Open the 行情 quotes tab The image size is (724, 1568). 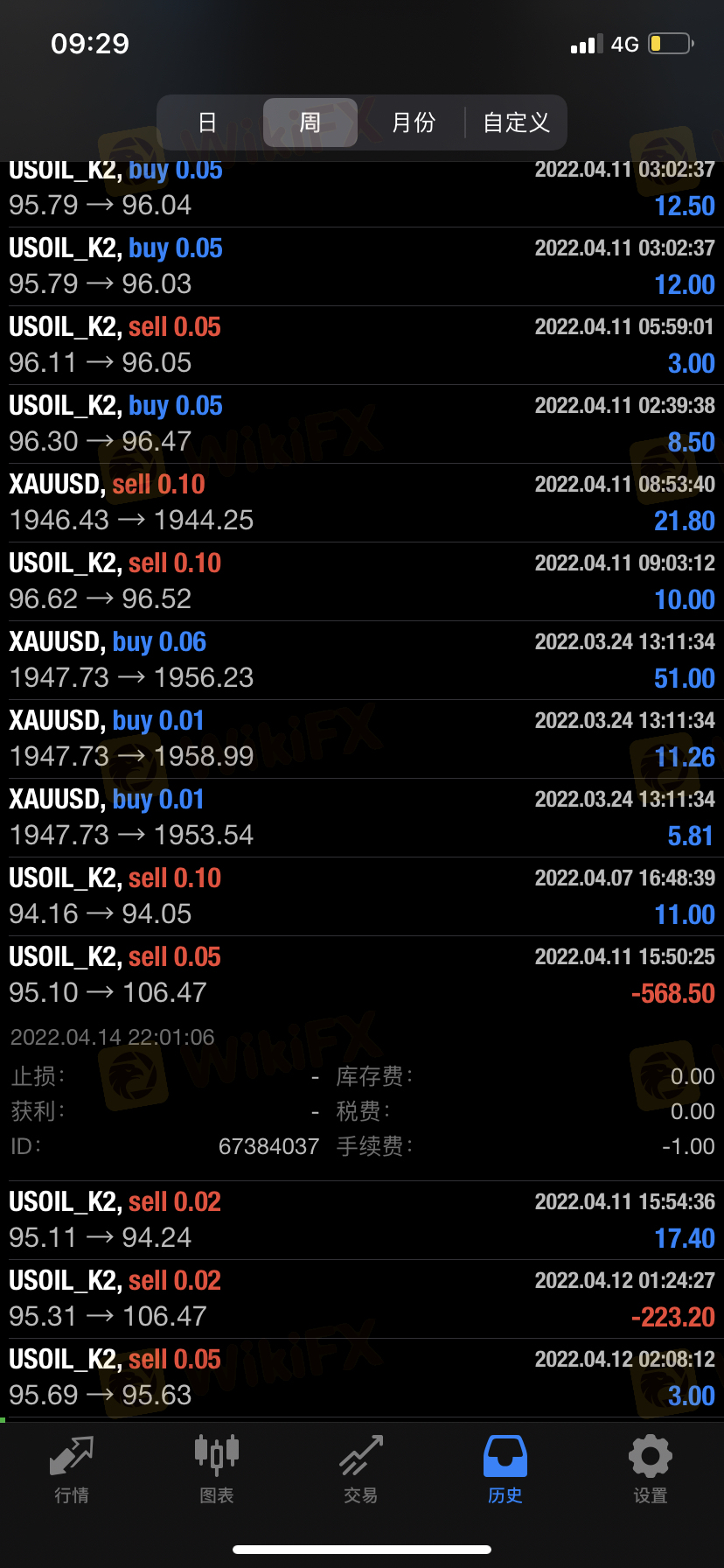click(72, 1470)
